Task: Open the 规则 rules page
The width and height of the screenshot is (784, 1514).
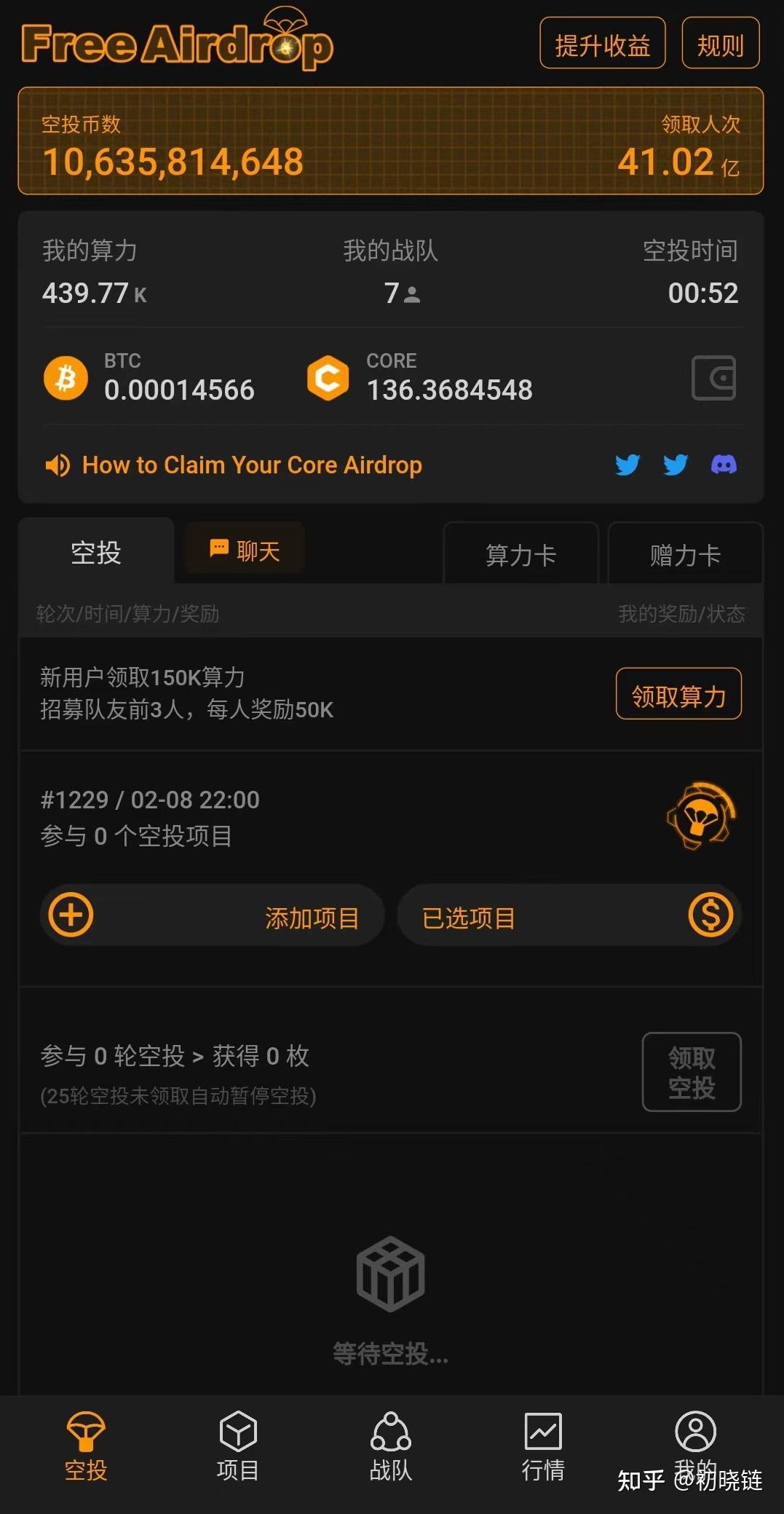Action: tap(720, 44)
